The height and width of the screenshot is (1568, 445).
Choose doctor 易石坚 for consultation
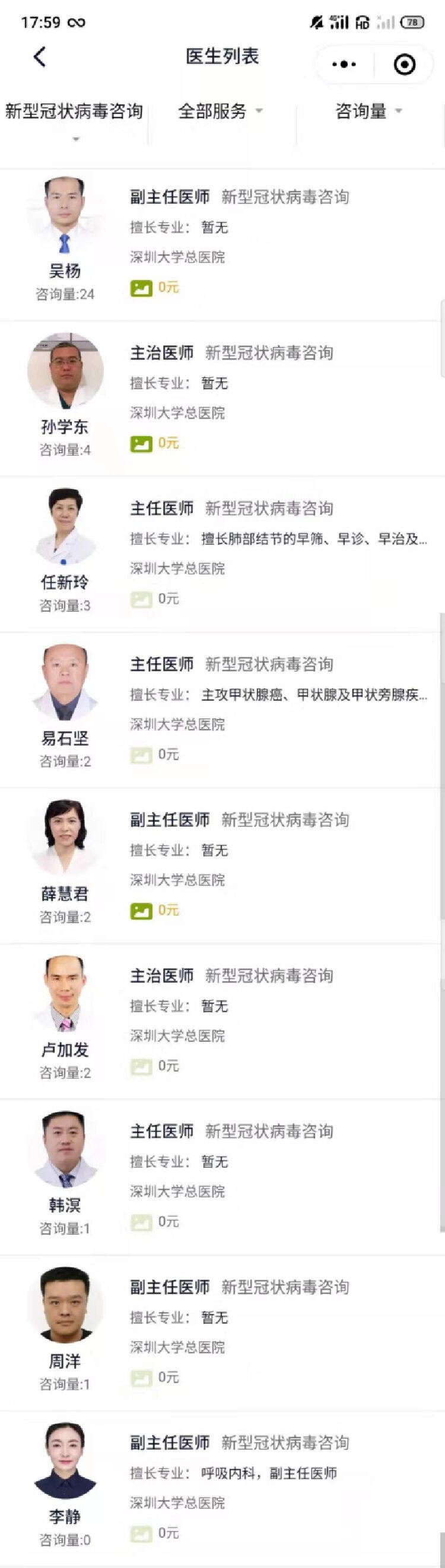coord(222,710)
